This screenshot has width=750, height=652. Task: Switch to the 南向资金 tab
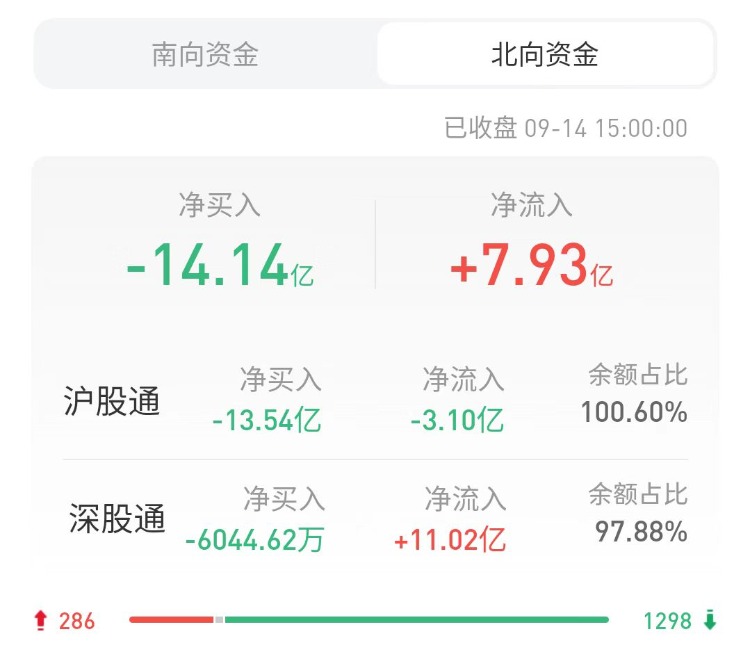[x=205, y=54]
